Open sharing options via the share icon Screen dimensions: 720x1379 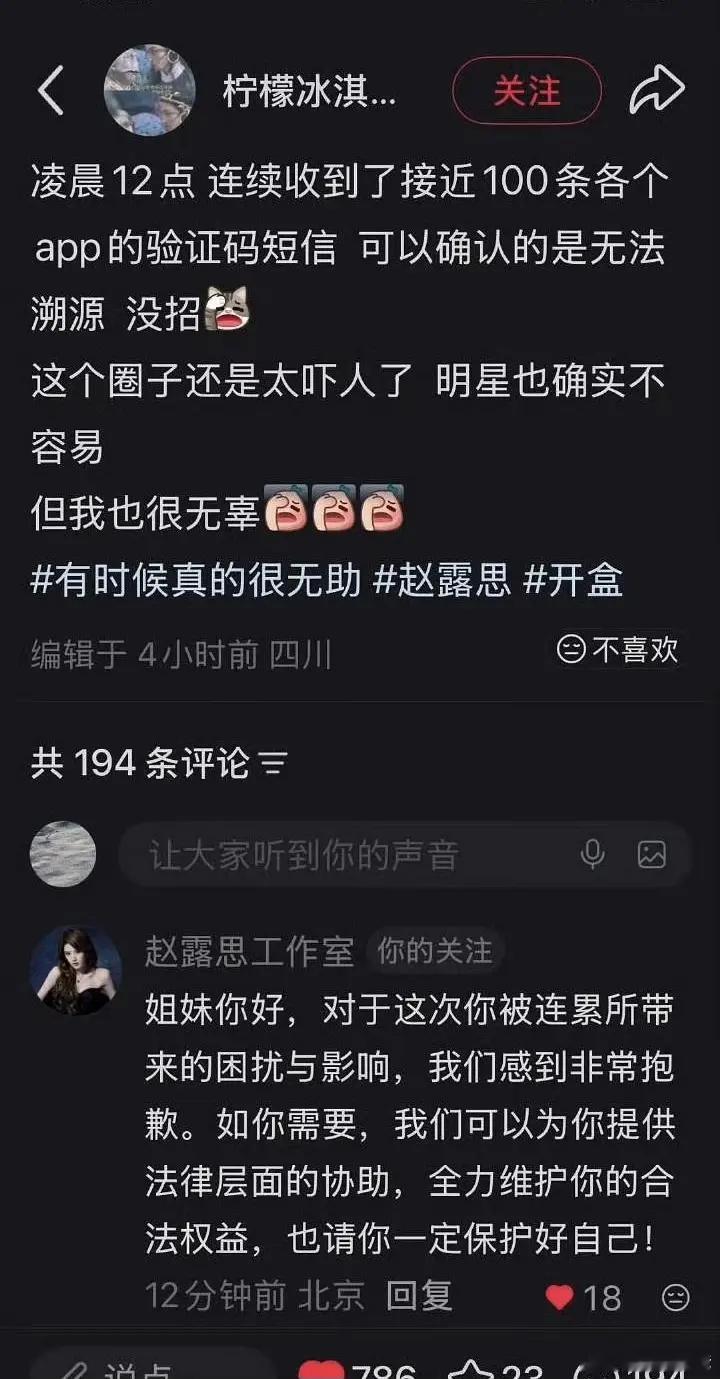[x=657, y=88]
